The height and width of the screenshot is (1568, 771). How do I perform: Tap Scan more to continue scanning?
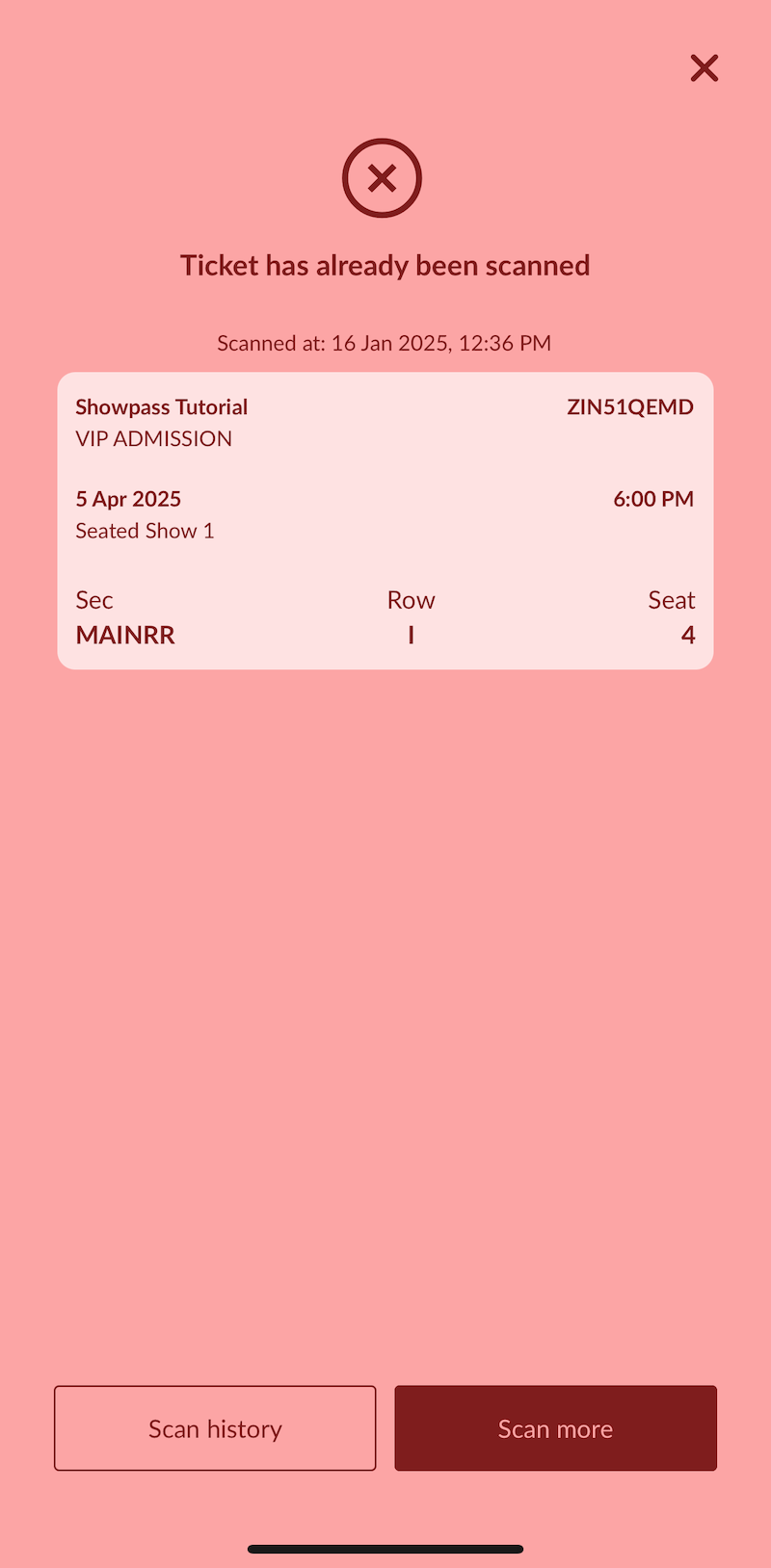(x=555, y=1428)
